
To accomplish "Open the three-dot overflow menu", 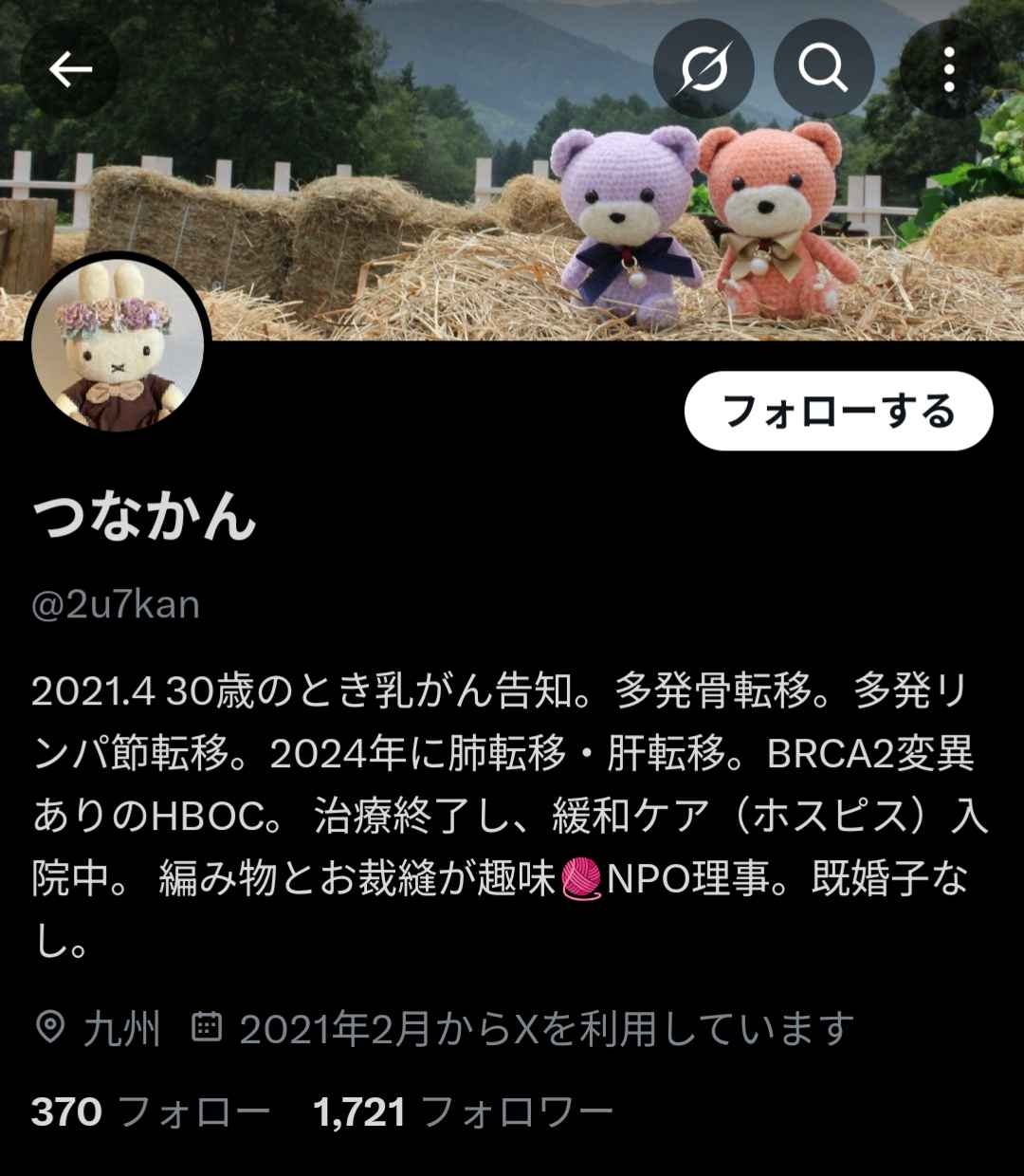I will coord(948,69).
